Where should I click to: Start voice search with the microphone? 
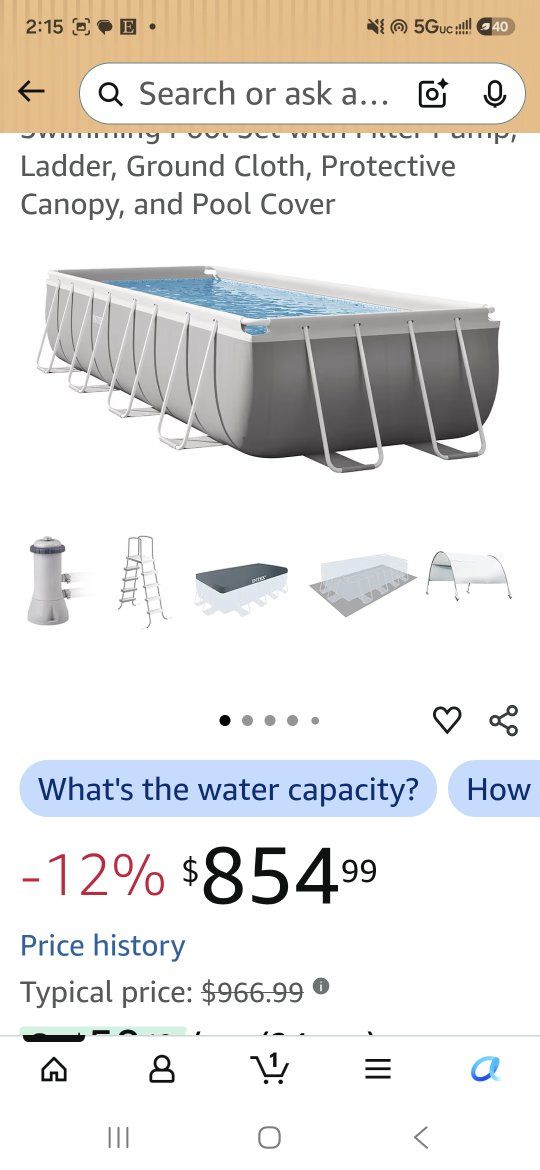[494, 94]
